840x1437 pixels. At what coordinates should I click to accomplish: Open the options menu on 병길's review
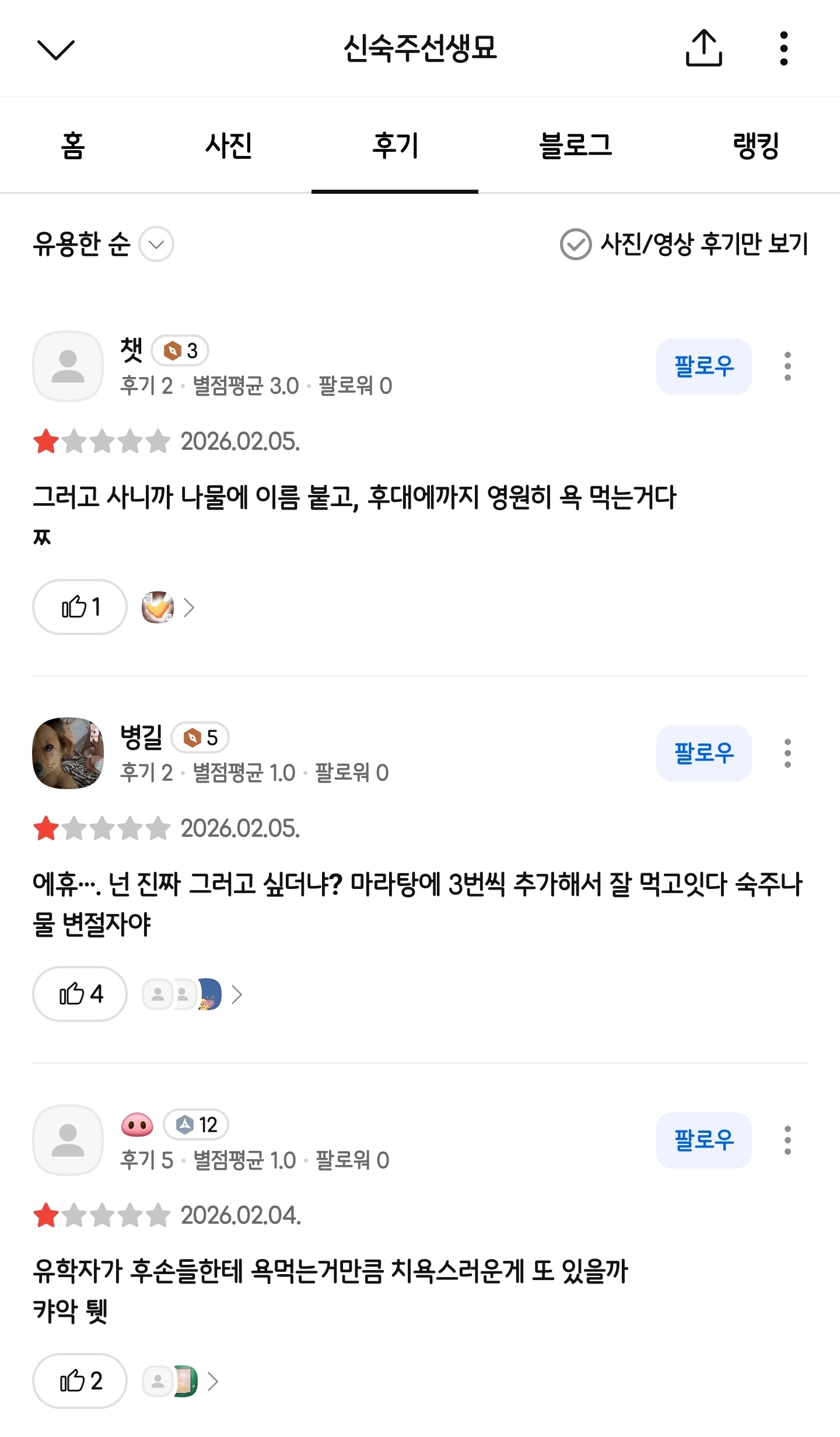[x=786, y=754]
